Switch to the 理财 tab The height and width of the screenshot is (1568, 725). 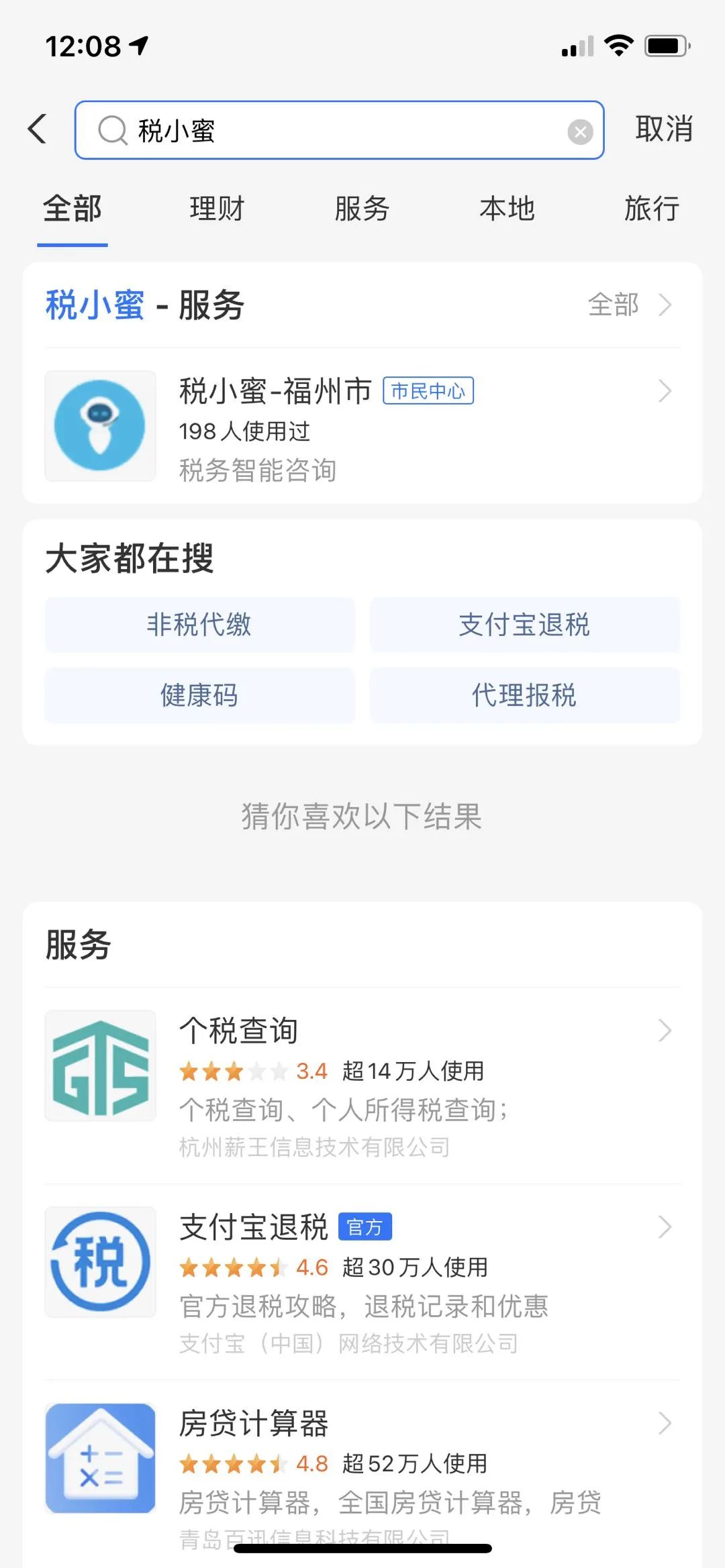point(217,209)
